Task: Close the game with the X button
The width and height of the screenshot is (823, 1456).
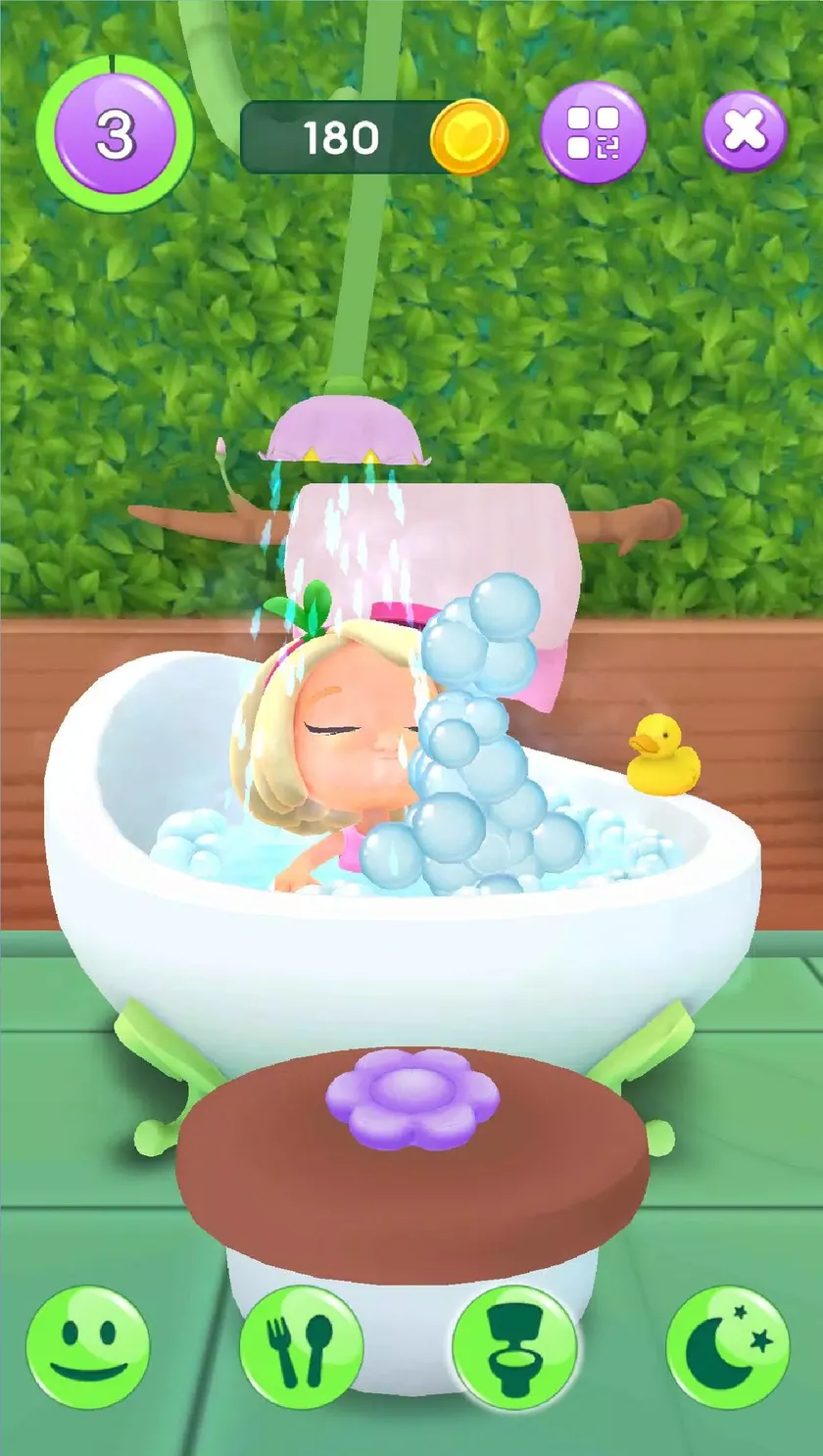Action: (746, 131)
